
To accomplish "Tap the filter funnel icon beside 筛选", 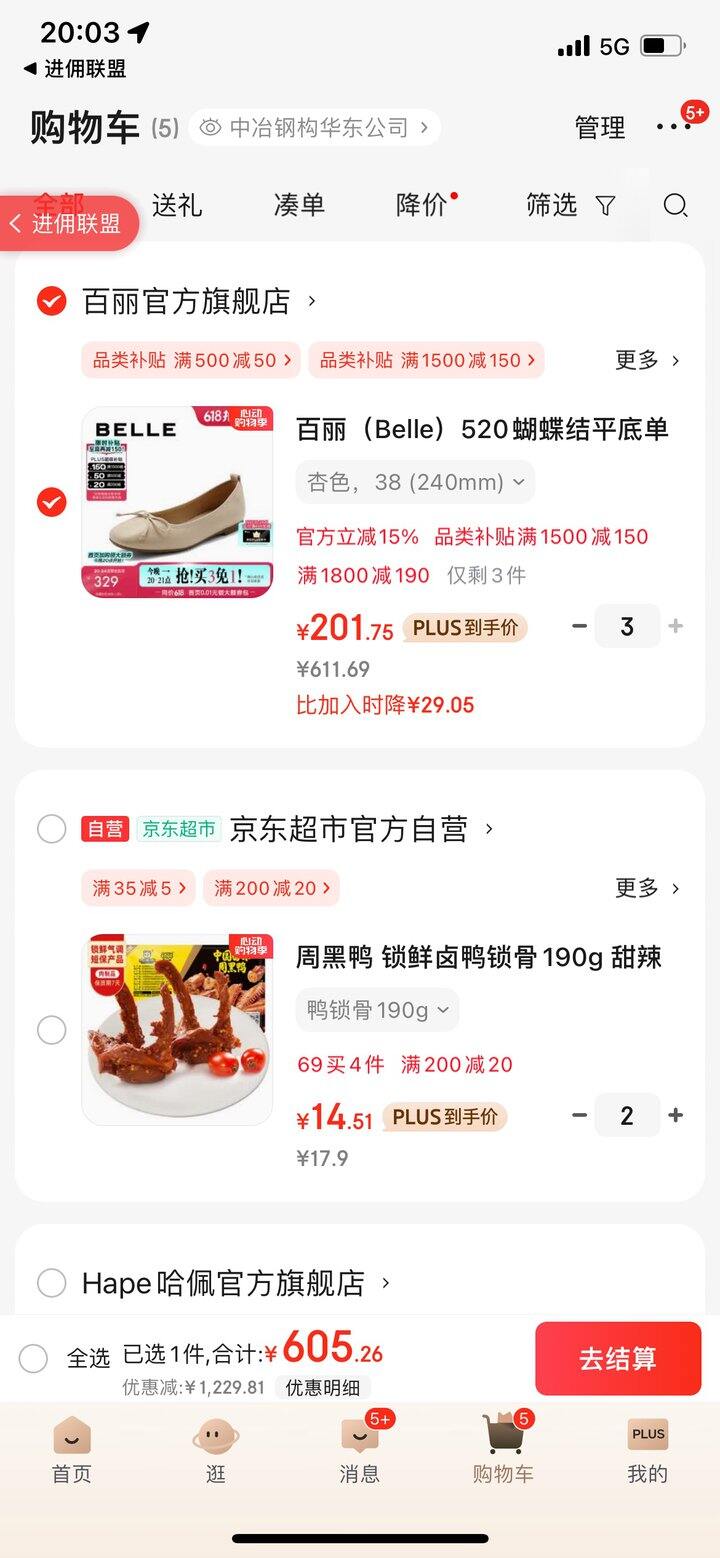I will (605, 206).
